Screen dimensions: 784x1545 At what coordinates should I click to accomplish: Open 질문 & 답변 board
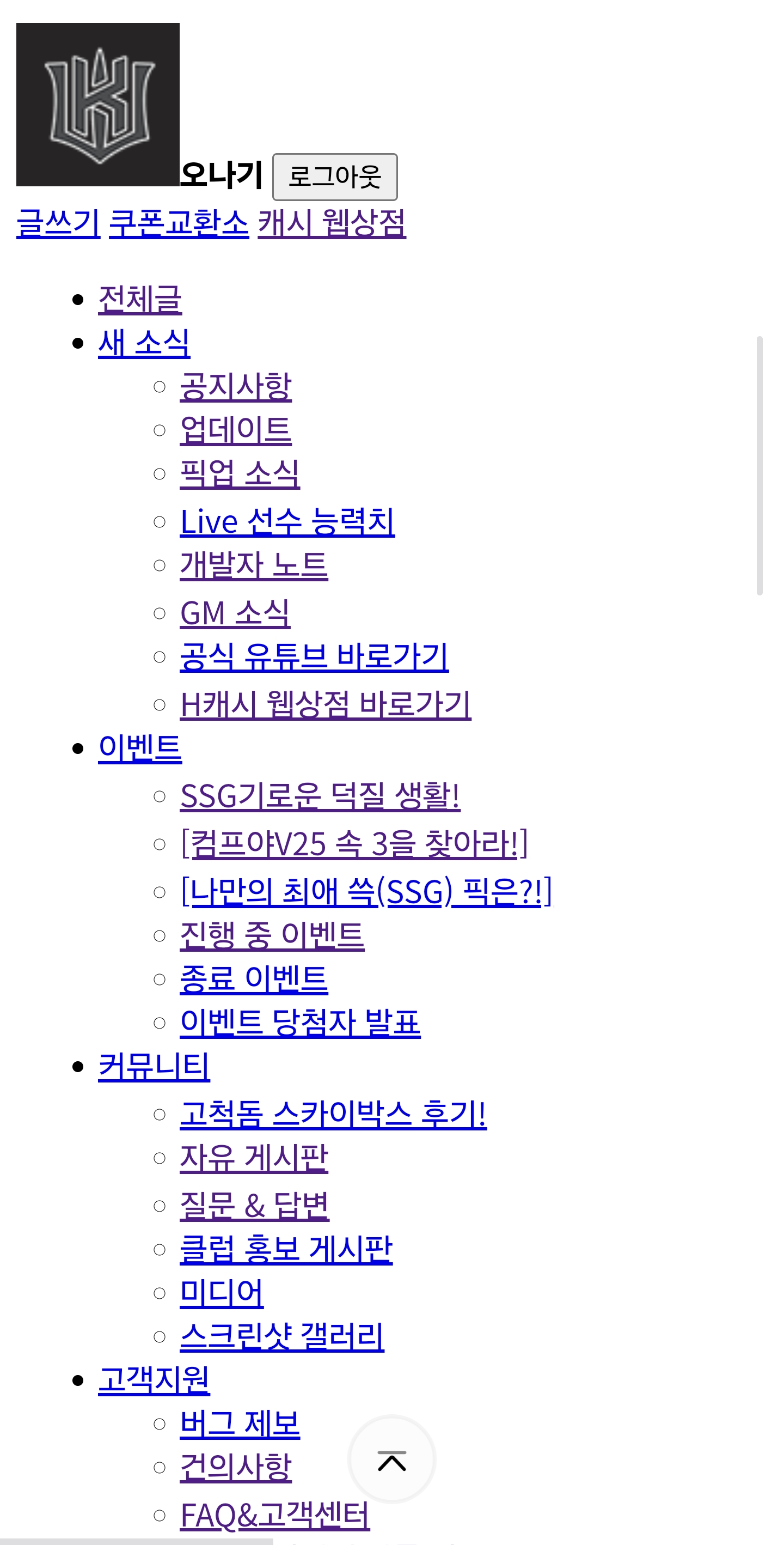pos(254,1205)
